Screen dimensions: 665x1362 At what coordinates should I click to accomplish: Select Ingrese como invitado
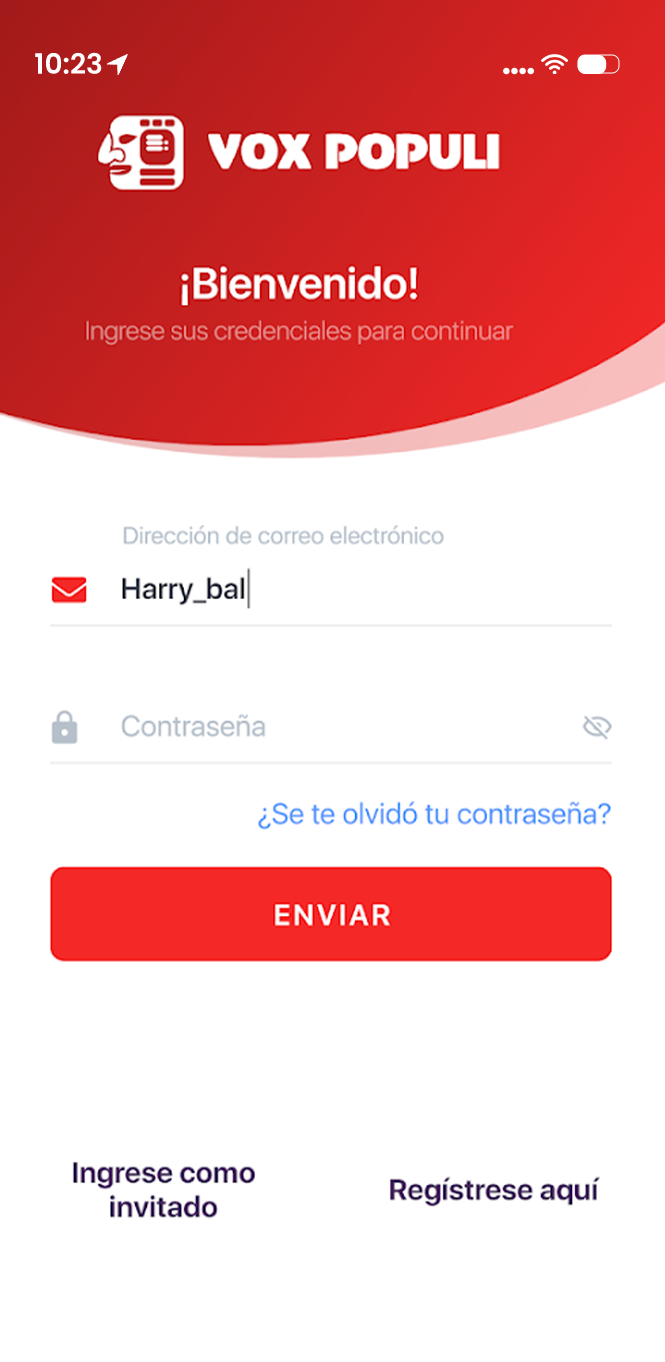click(163, 1189)
